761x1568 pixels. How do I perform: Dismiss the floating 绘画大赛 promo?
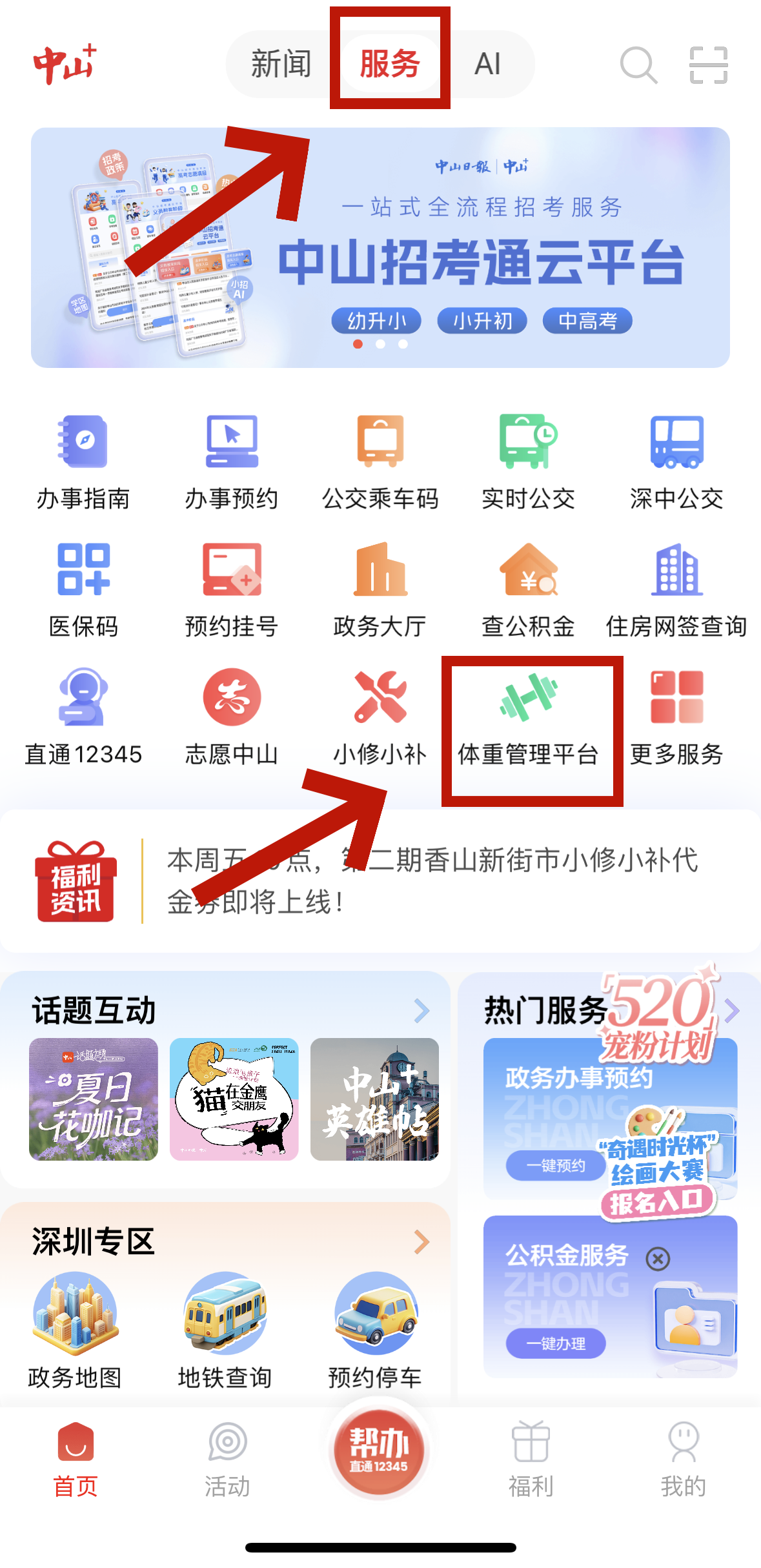658,1259
